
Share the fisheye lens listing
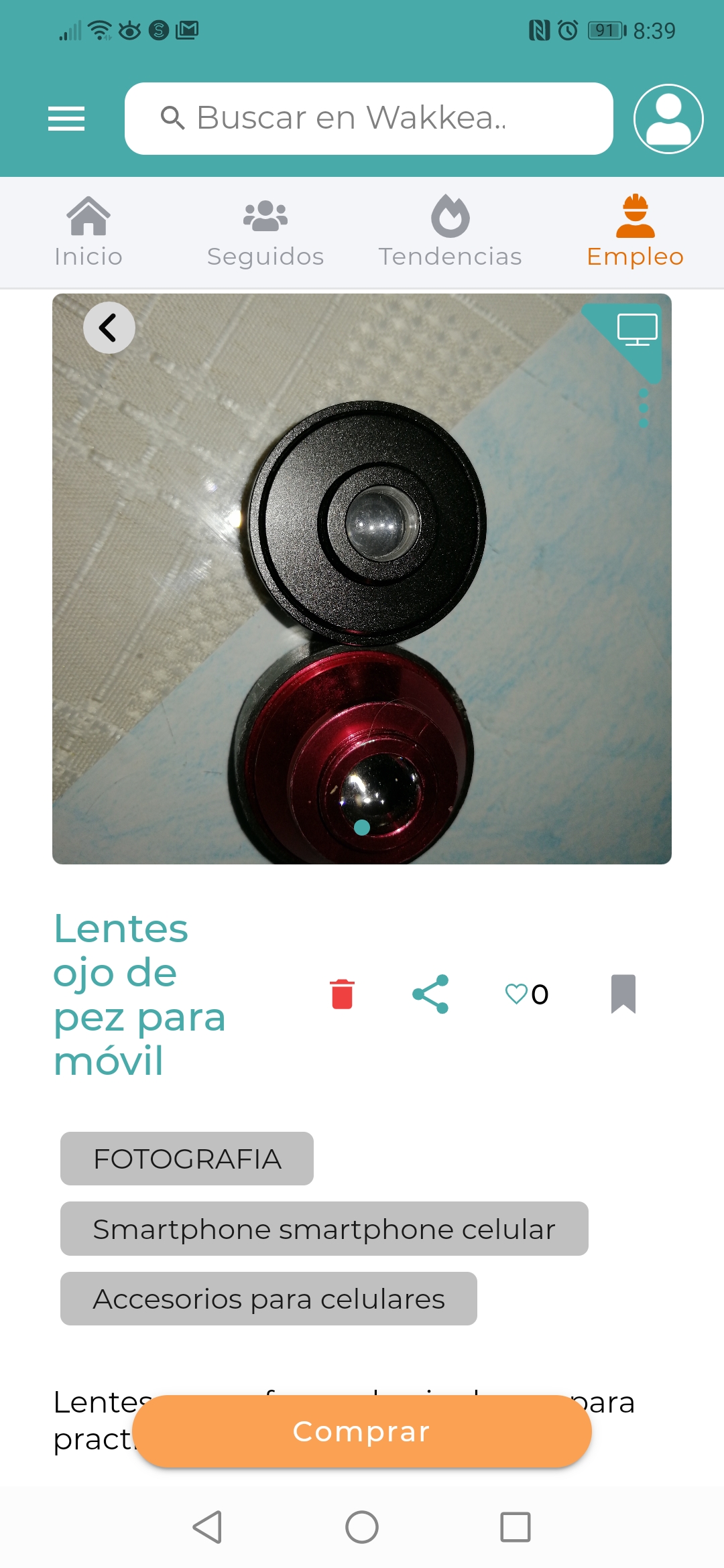click(430, 994)
